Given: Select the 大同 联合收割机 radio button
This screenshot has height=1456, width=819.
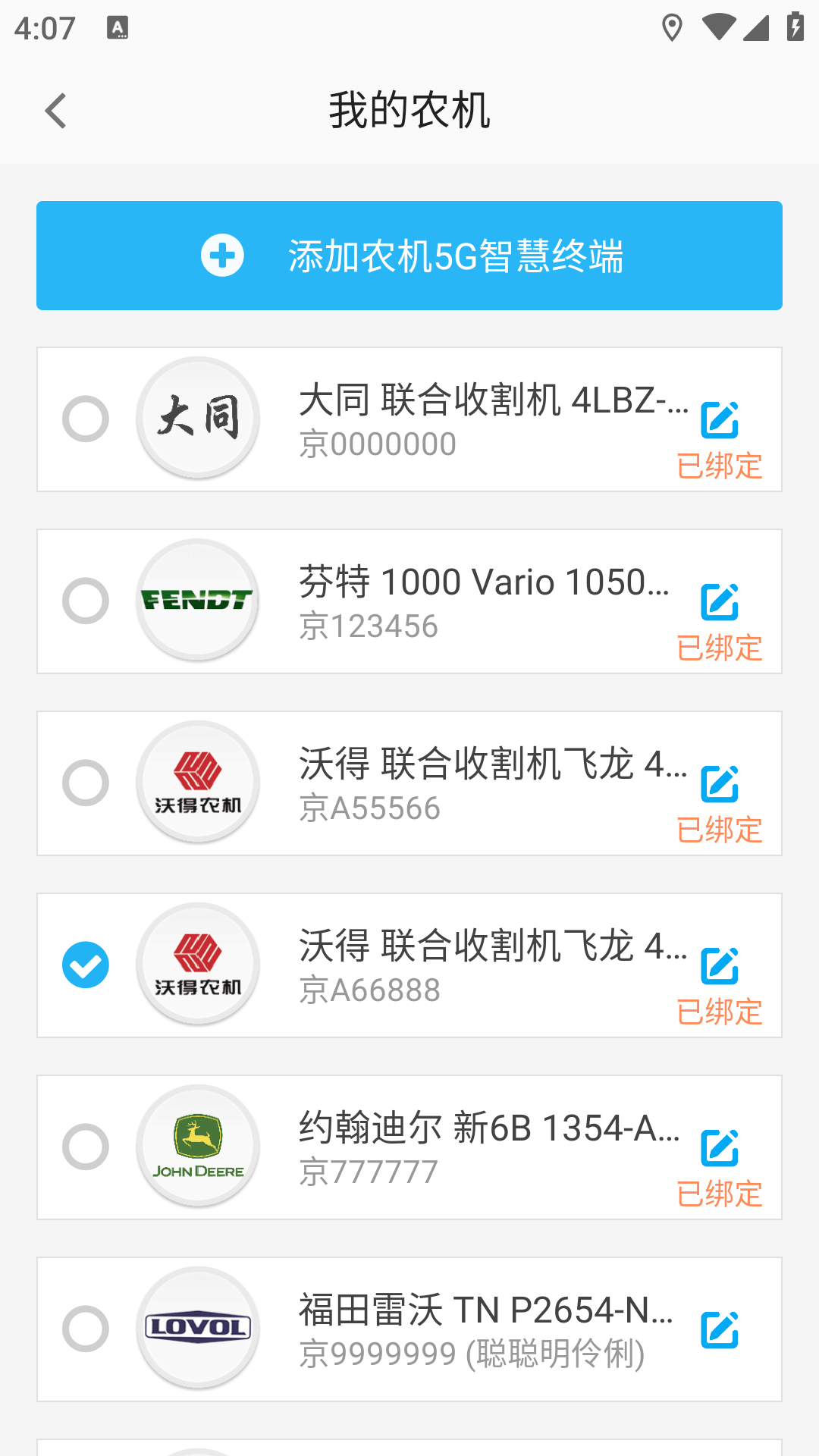Looking at the screenshot, I should click(x=86, y=419).
